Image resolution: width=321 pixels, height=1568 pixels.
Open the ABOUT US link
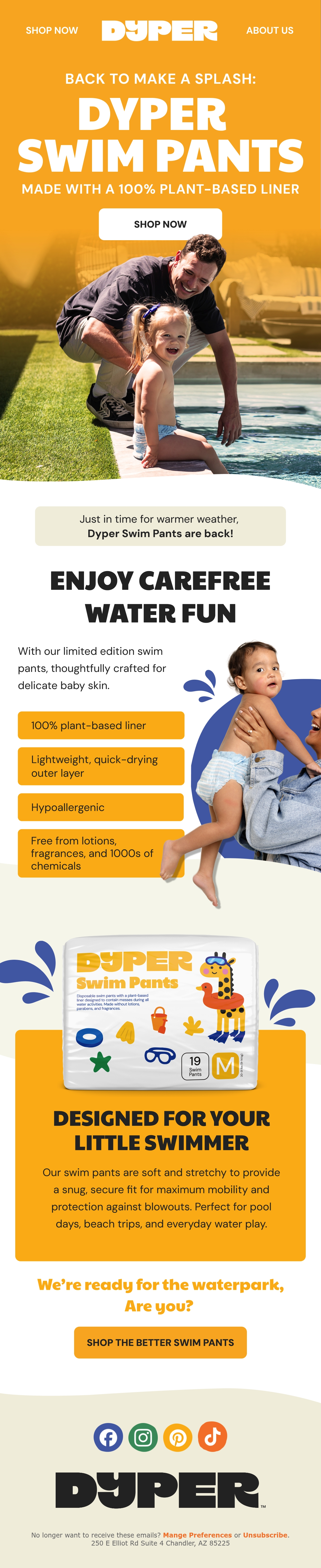pos(270,30)
